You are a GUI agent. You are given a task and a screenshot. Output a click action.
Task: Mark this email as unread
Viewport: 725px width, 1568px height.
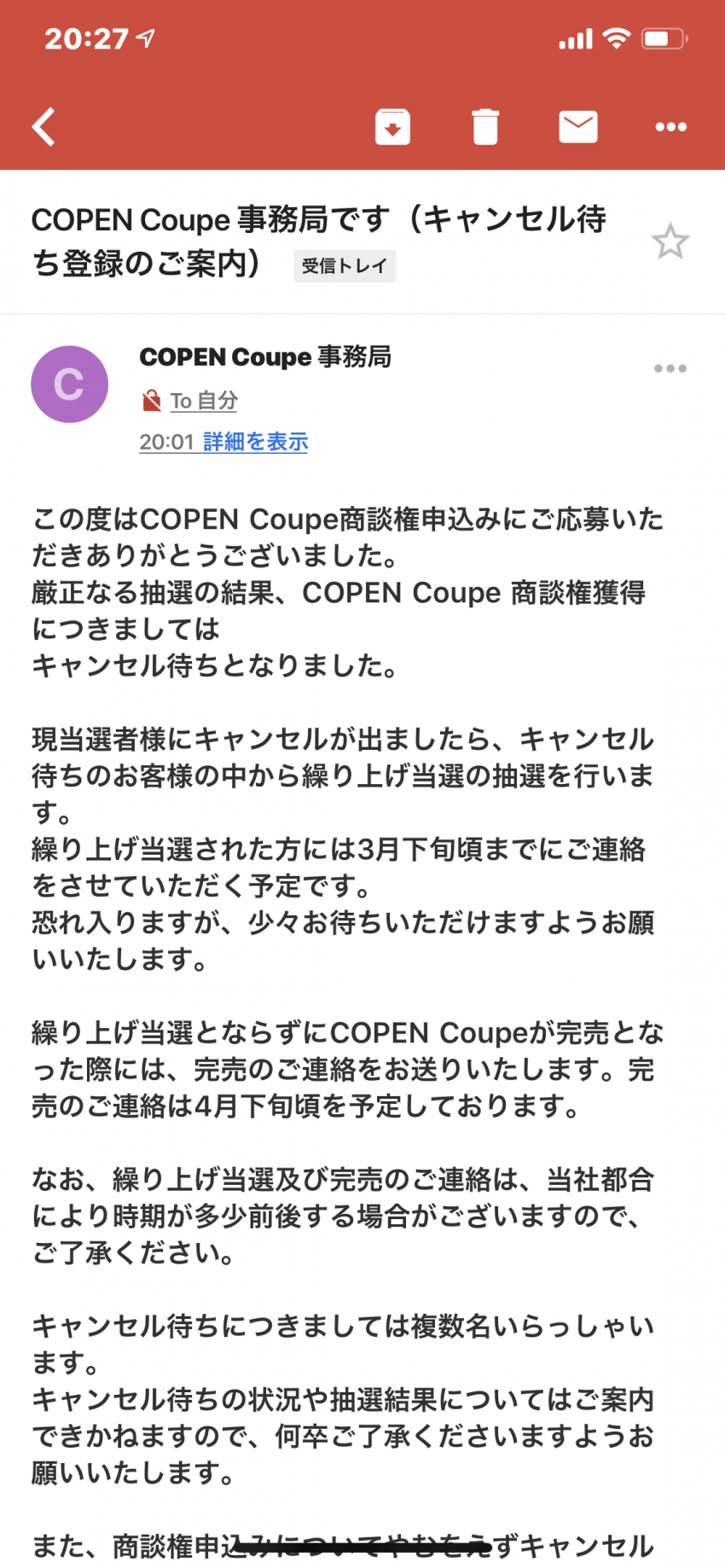[577, 127]
